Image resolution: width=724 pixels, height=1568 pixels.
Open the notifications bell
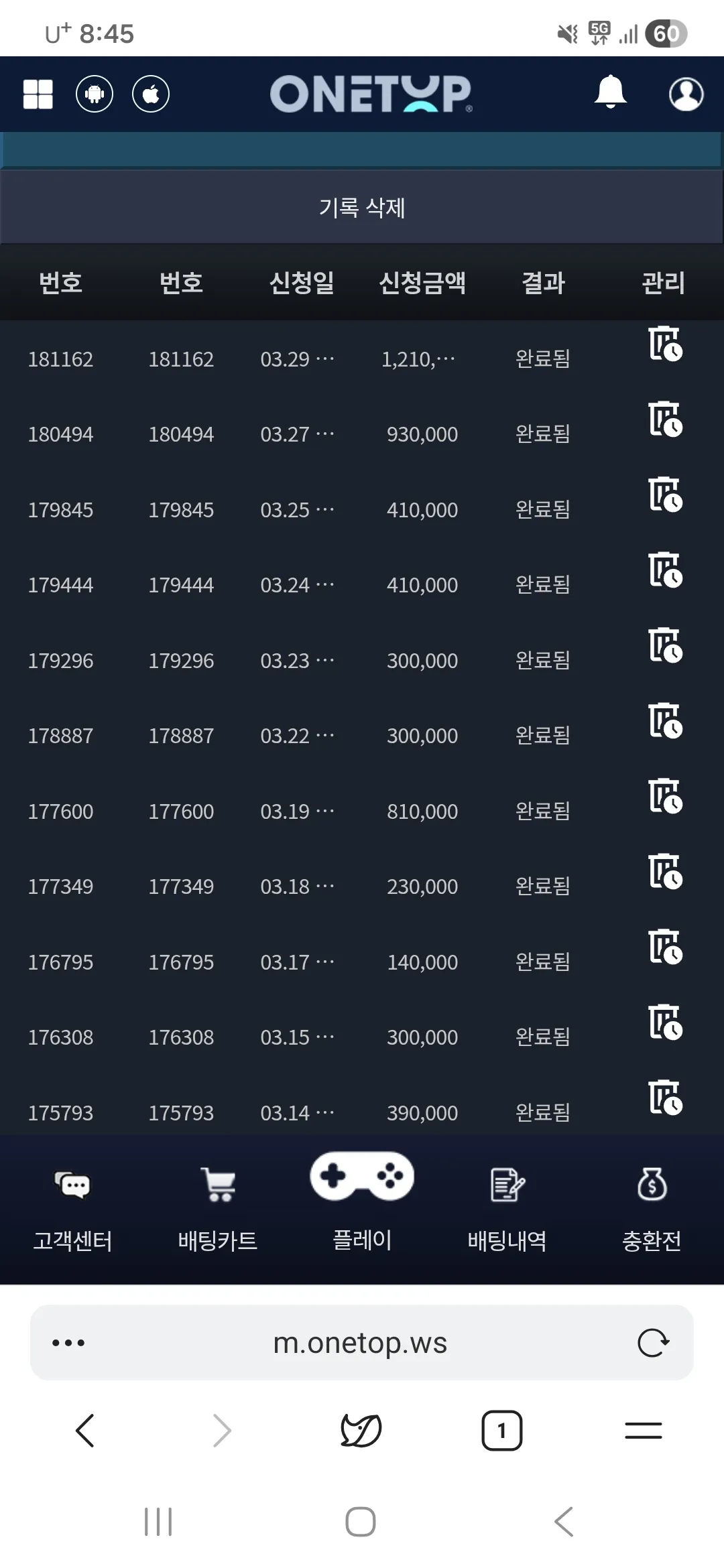tap(610, 92)
